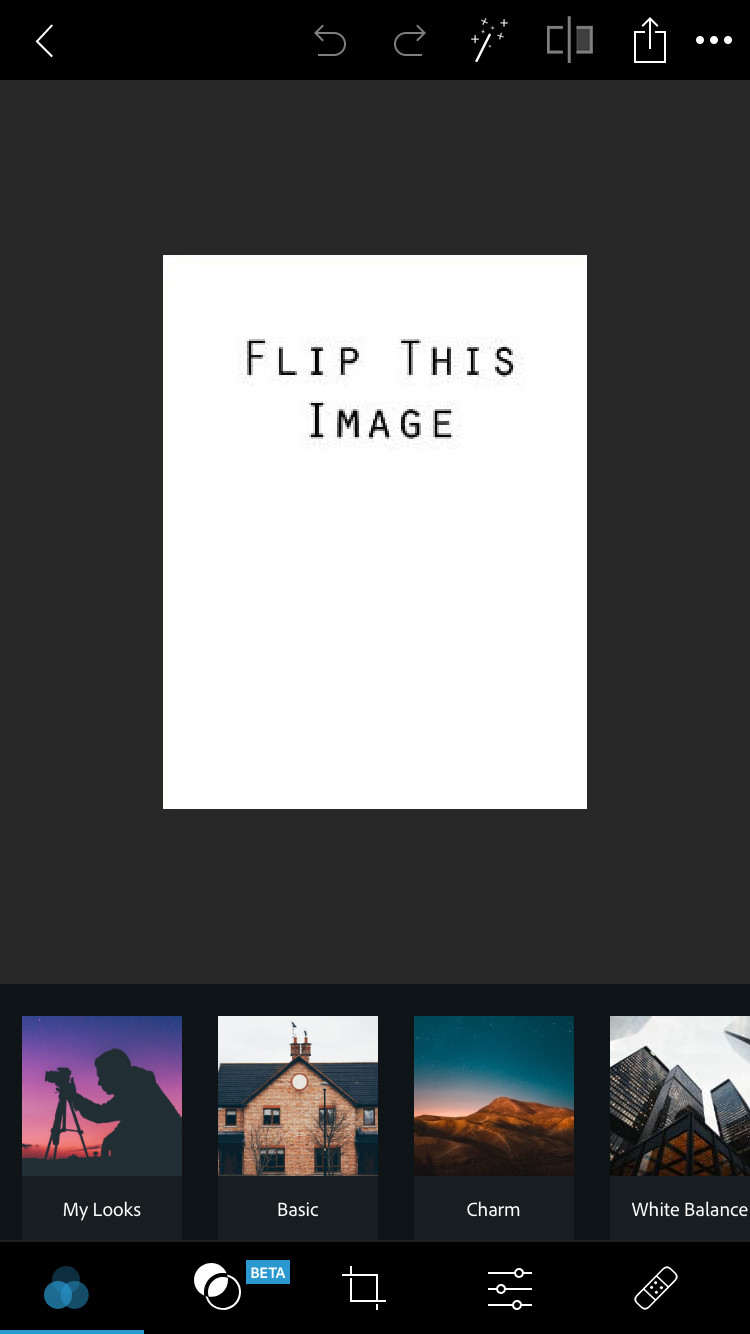
Task: Choose the Charm looks category
Action: 494,1125
